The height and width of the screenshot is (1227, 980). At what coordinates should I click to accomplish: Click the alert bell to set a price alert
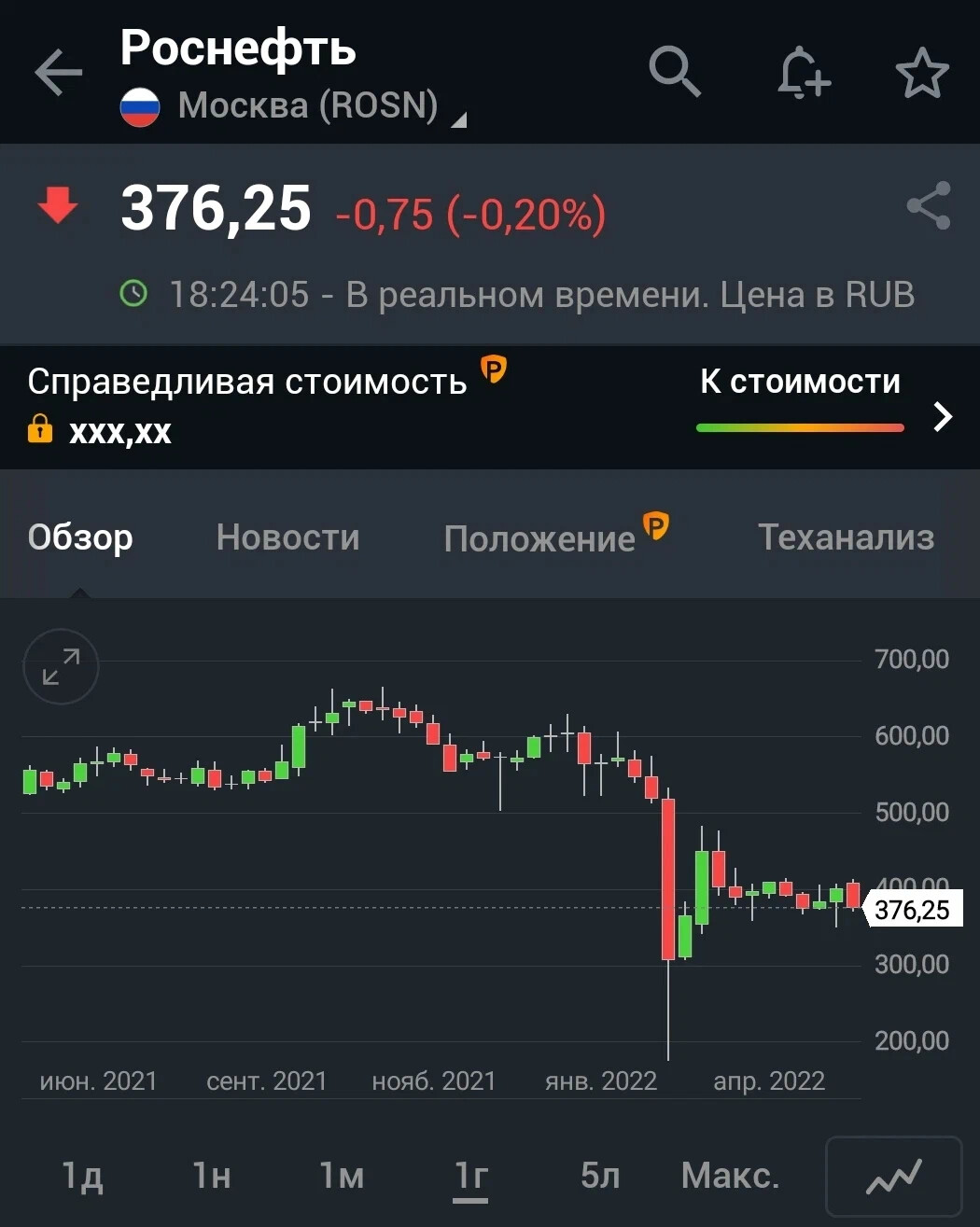(x=801, y=72)
